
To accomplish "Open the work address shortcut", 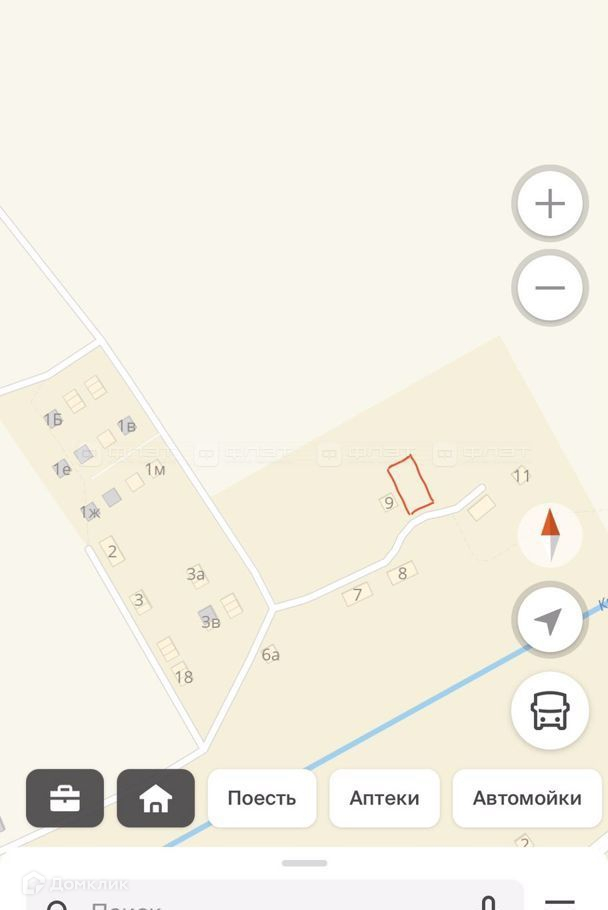I will pyautogui.click(x=65, y=798).
